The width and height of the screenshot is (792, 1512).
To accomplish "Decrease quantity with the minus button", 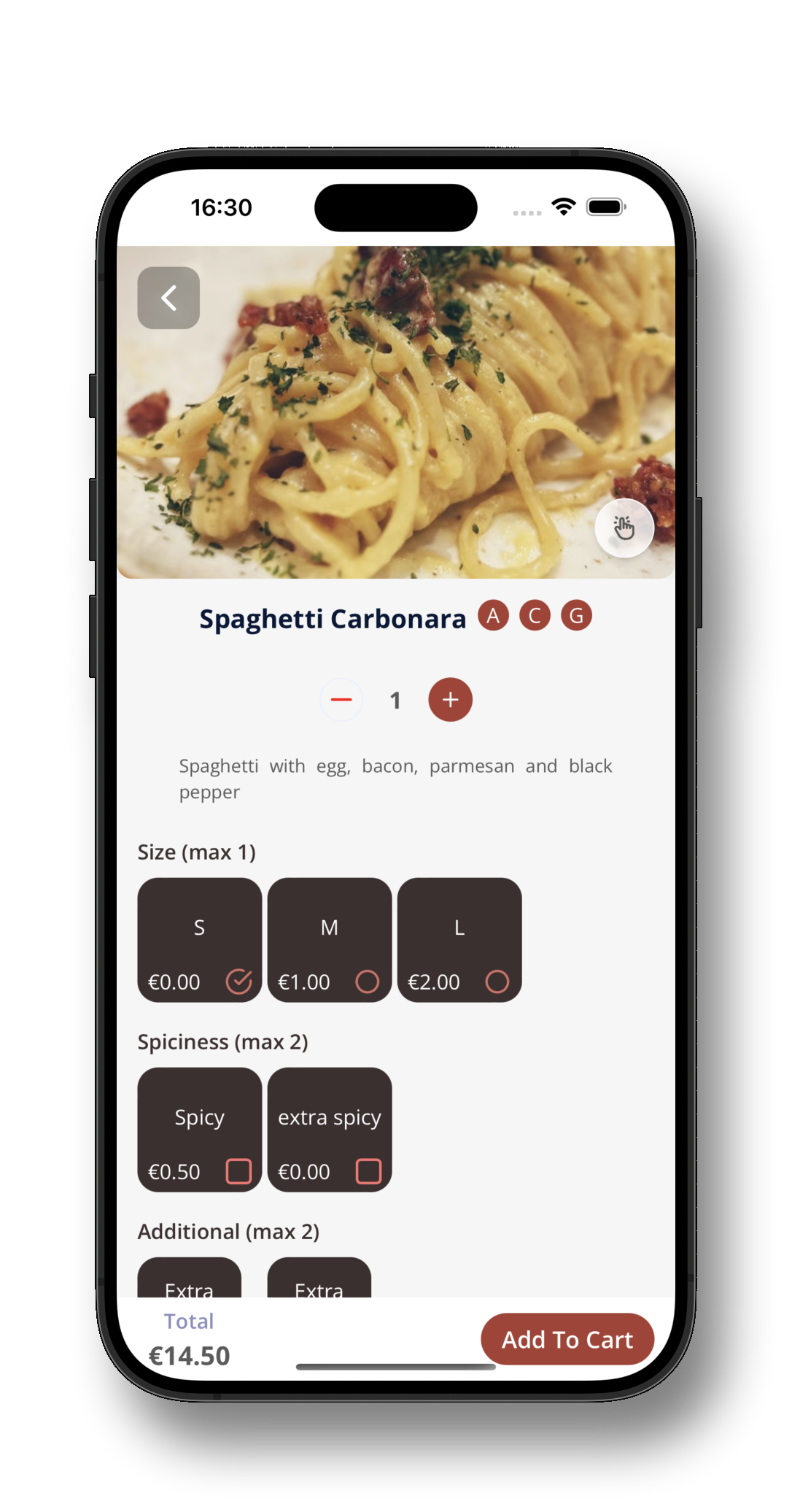I will click(341, 700).
